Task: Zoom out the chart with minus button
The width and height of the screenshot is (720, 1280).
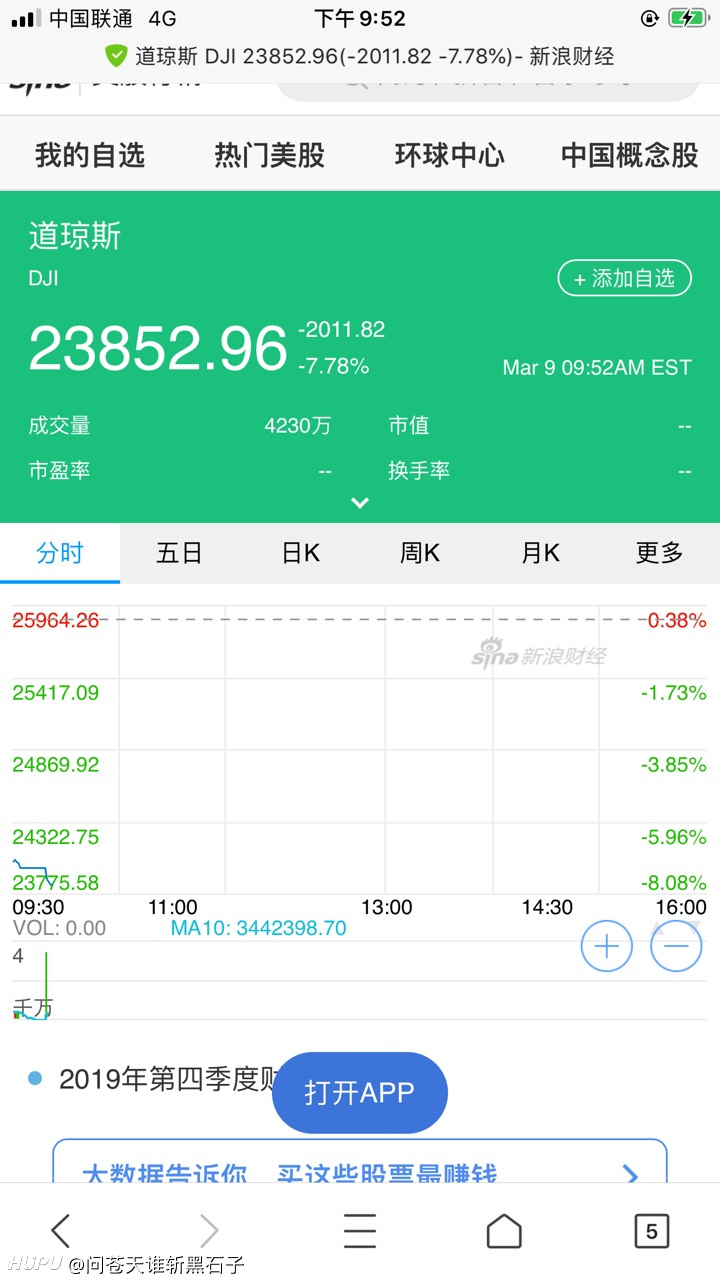Action: pos(676,946)
